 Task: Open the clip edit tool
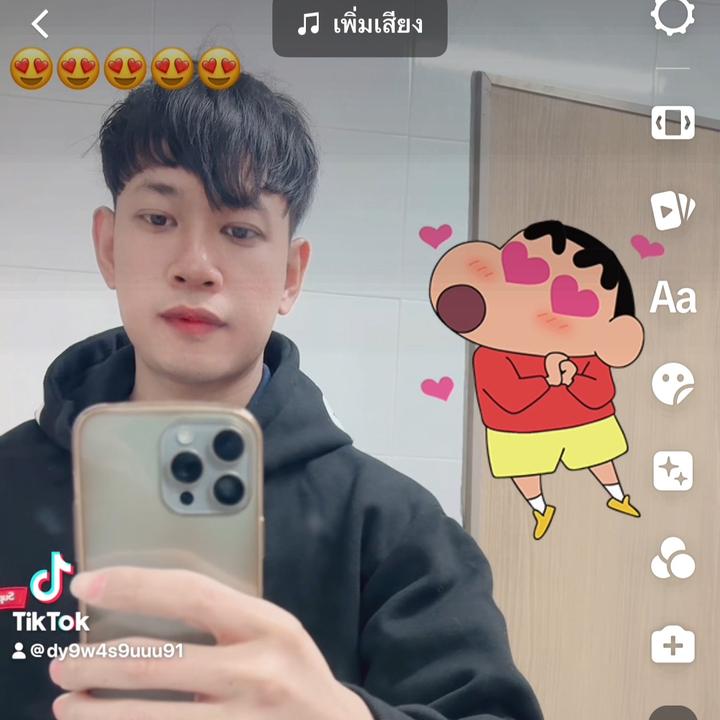coord(673,122)
